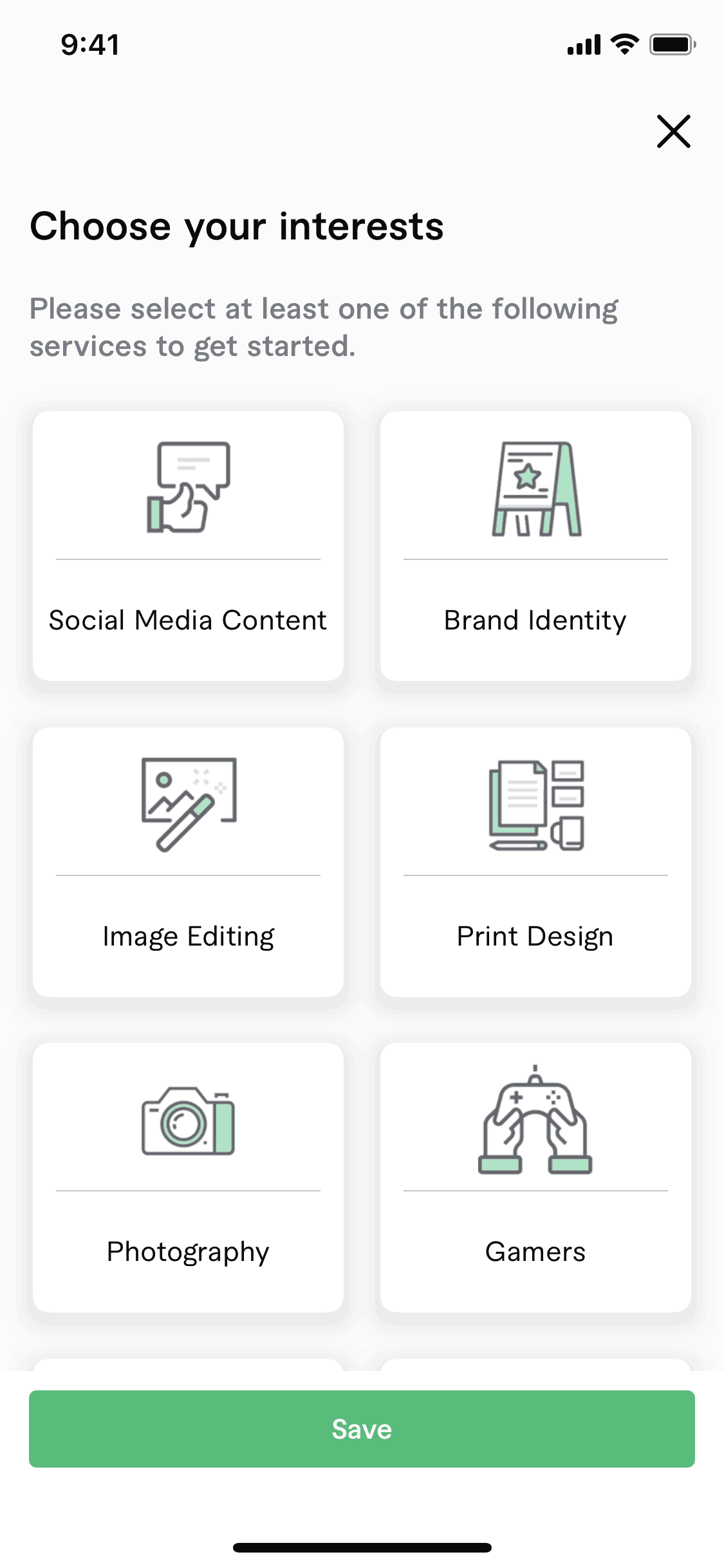This screenshot has width=724, height=1568.
Task: Save the selected interests
Action: point(362,1428)
